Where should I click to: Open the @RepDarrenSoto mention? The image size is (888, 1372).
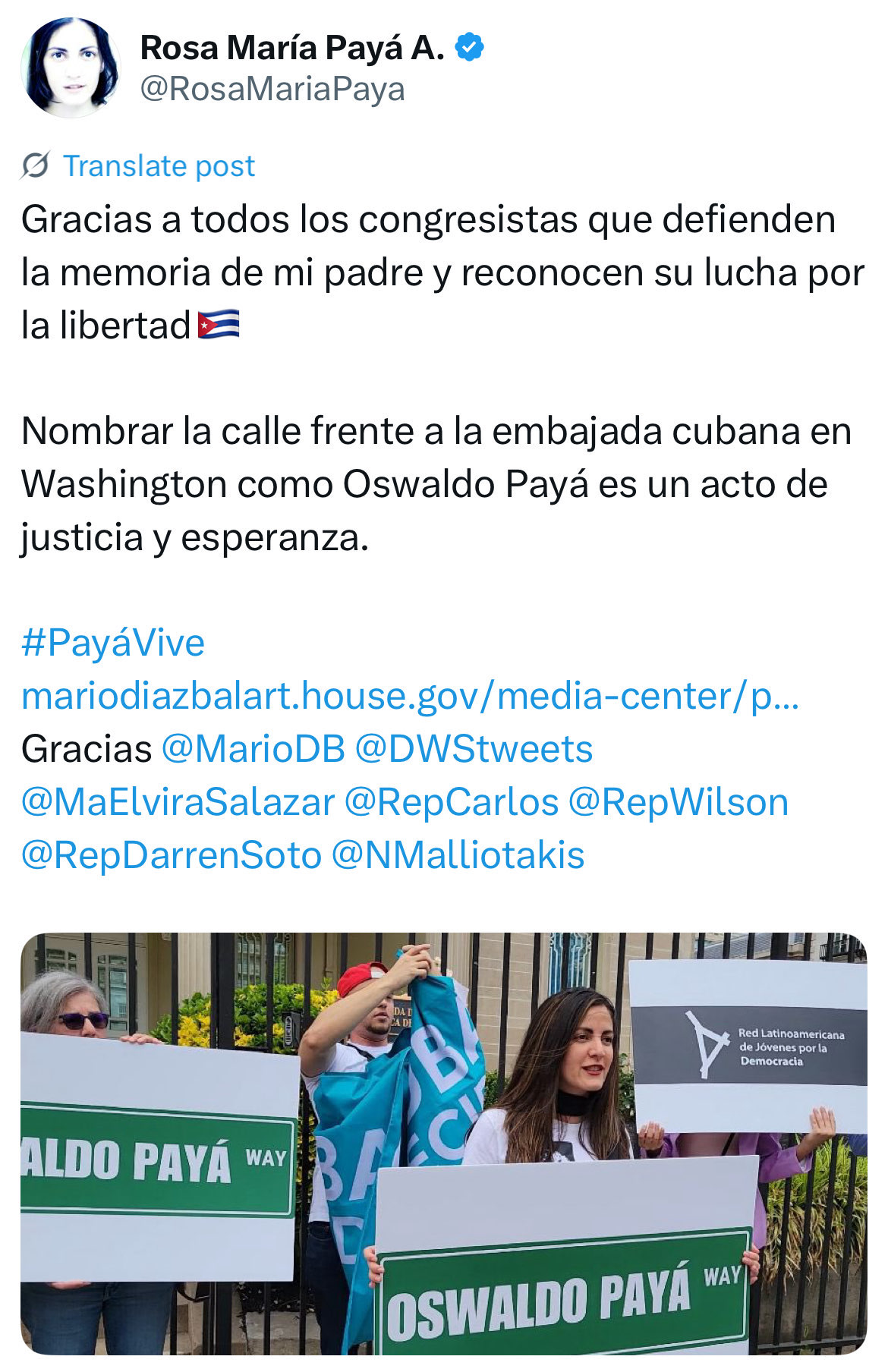pos(172,855)
